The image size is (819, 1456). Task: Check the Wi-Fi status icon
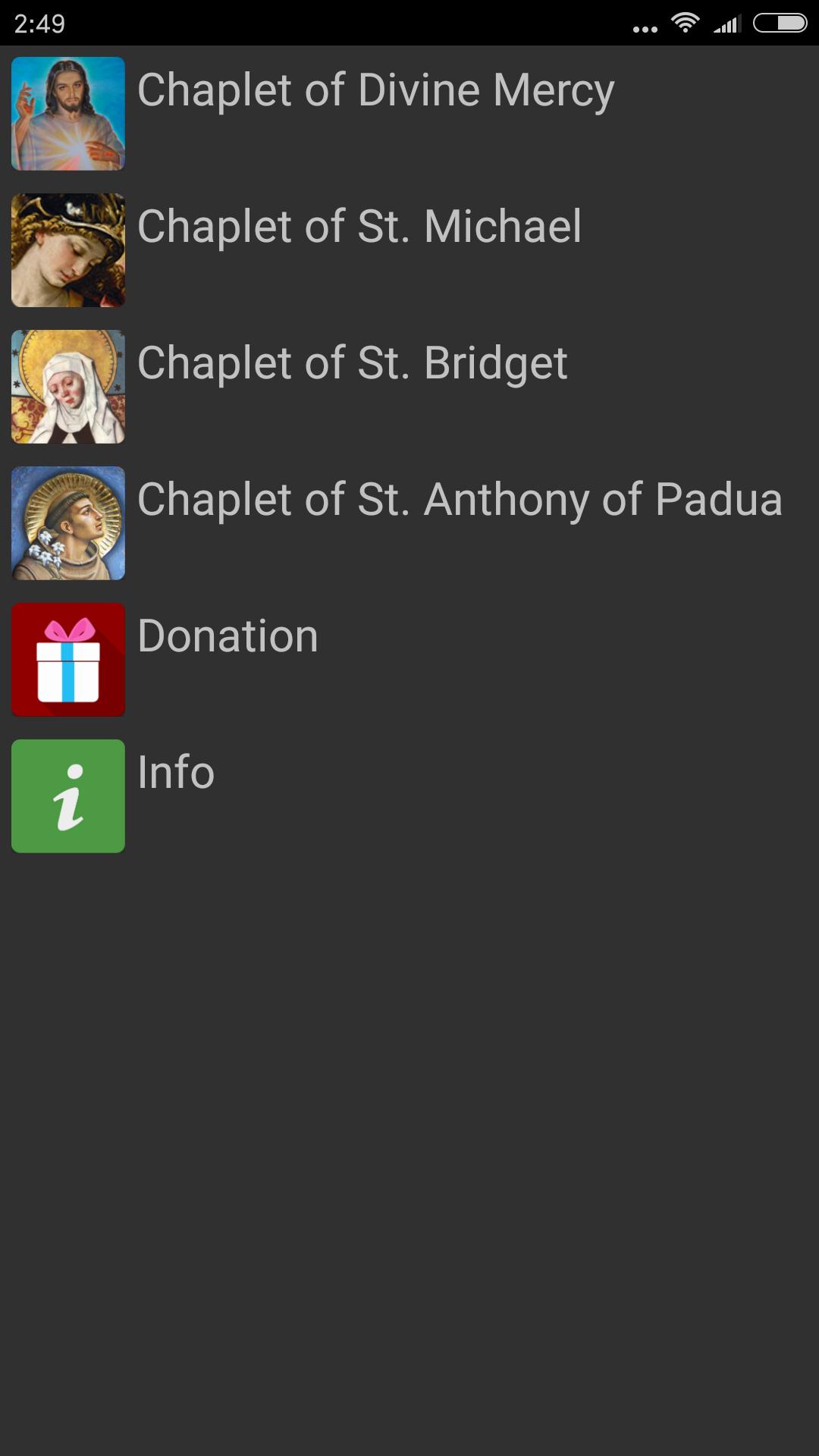point(685,23)
